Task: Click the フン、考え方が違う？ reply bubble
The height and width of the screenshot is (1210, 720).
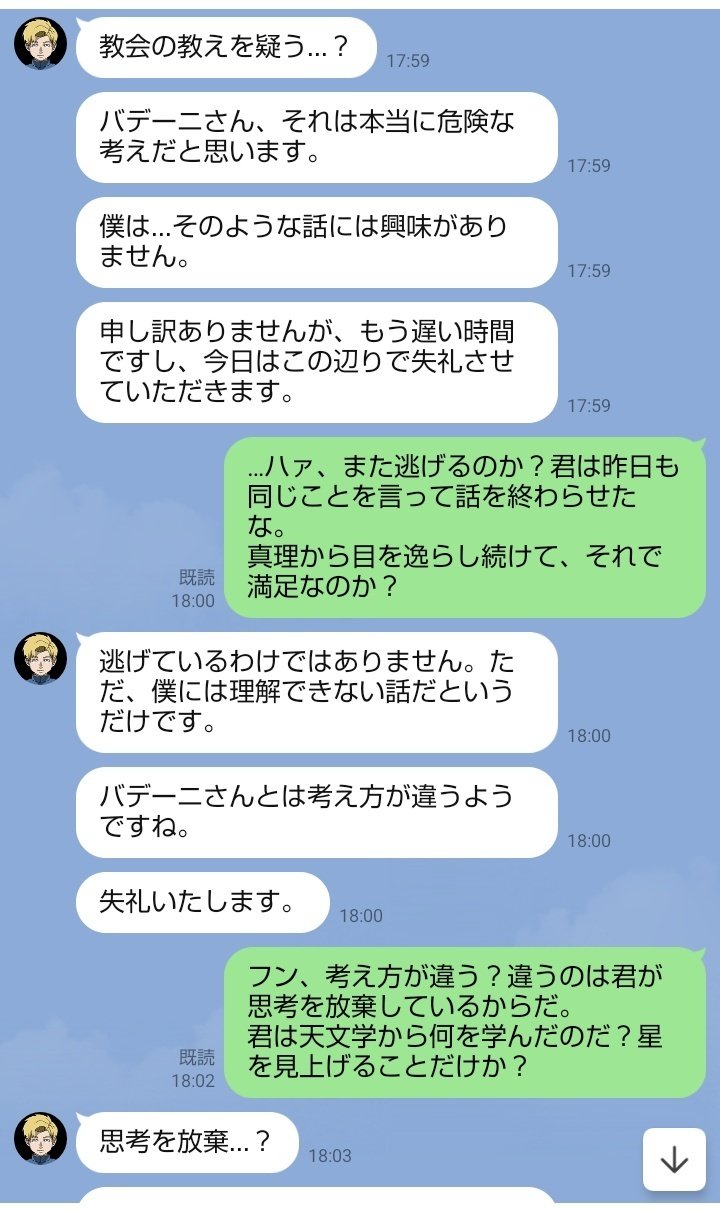Action: (460, 1020)
